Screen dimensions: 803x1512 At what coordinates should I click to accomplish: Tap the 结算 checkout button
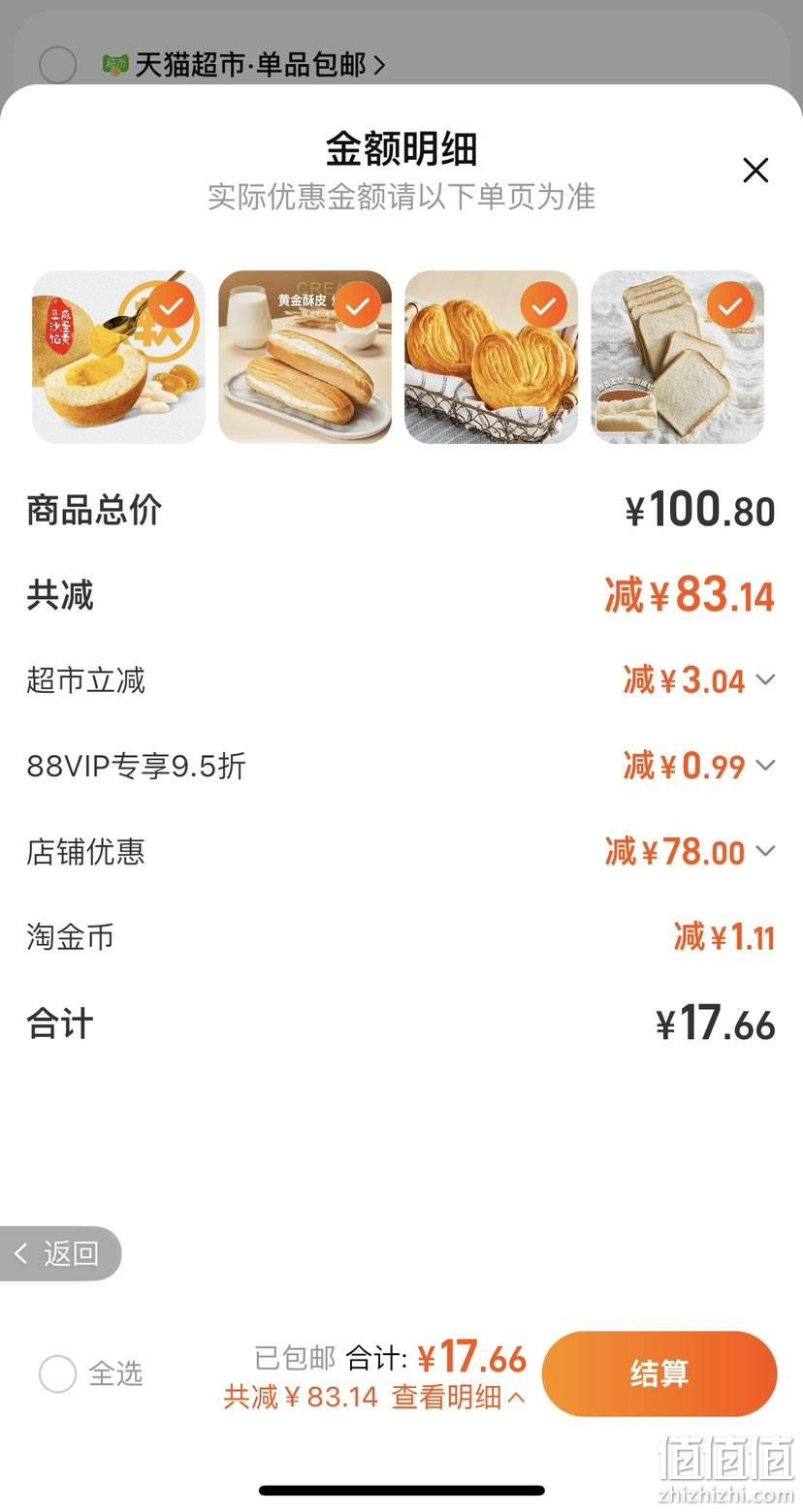(659, 1373)
